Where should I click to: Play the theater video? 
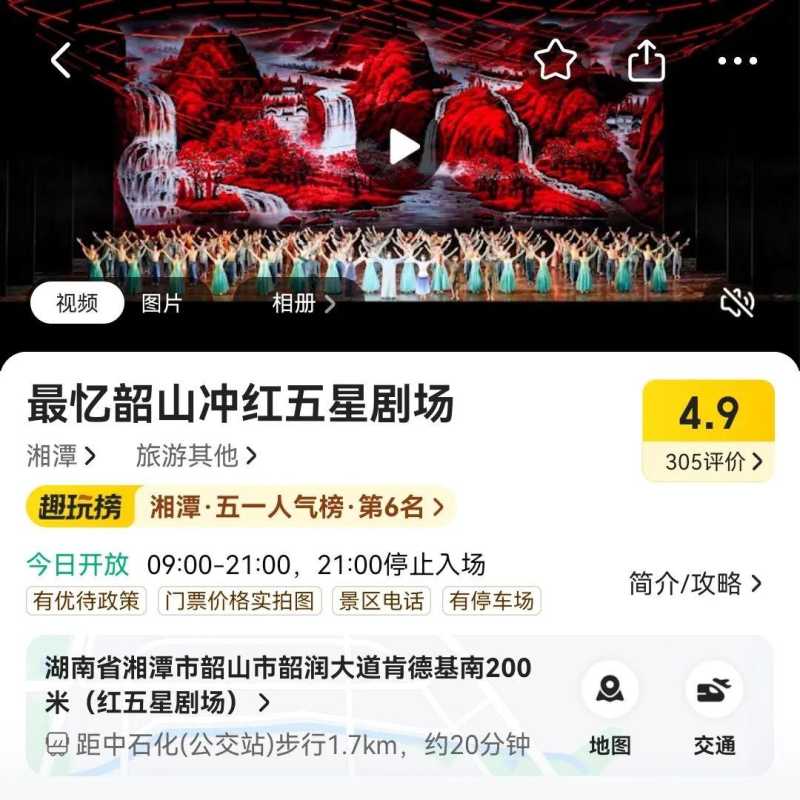coord(403,147)
